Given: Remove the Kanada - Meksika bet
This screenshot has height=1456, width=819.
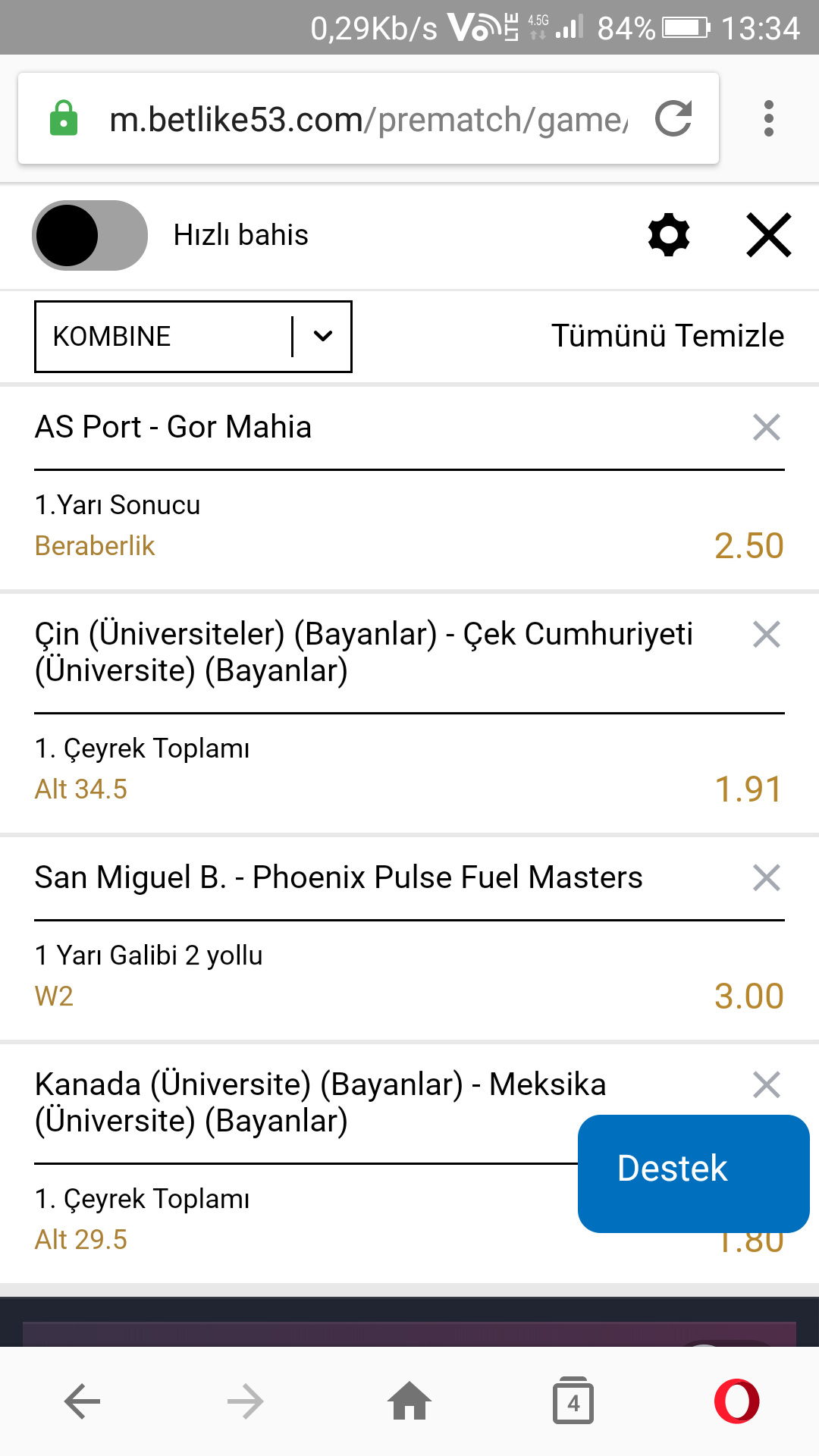Looking at the screenshot, I should [x=767, y=1084].
